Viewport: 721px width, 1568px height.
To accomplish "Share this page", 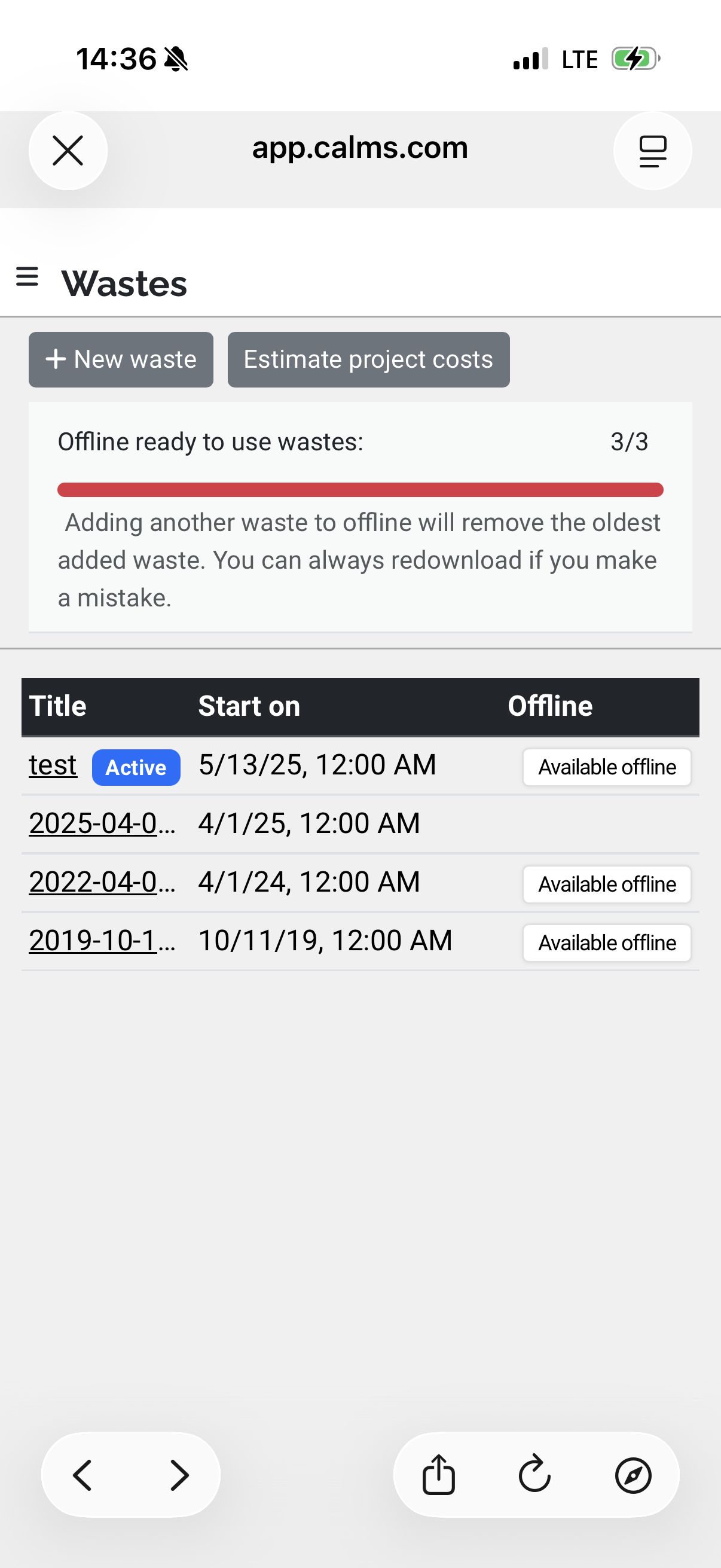I will coord(438,1475).
